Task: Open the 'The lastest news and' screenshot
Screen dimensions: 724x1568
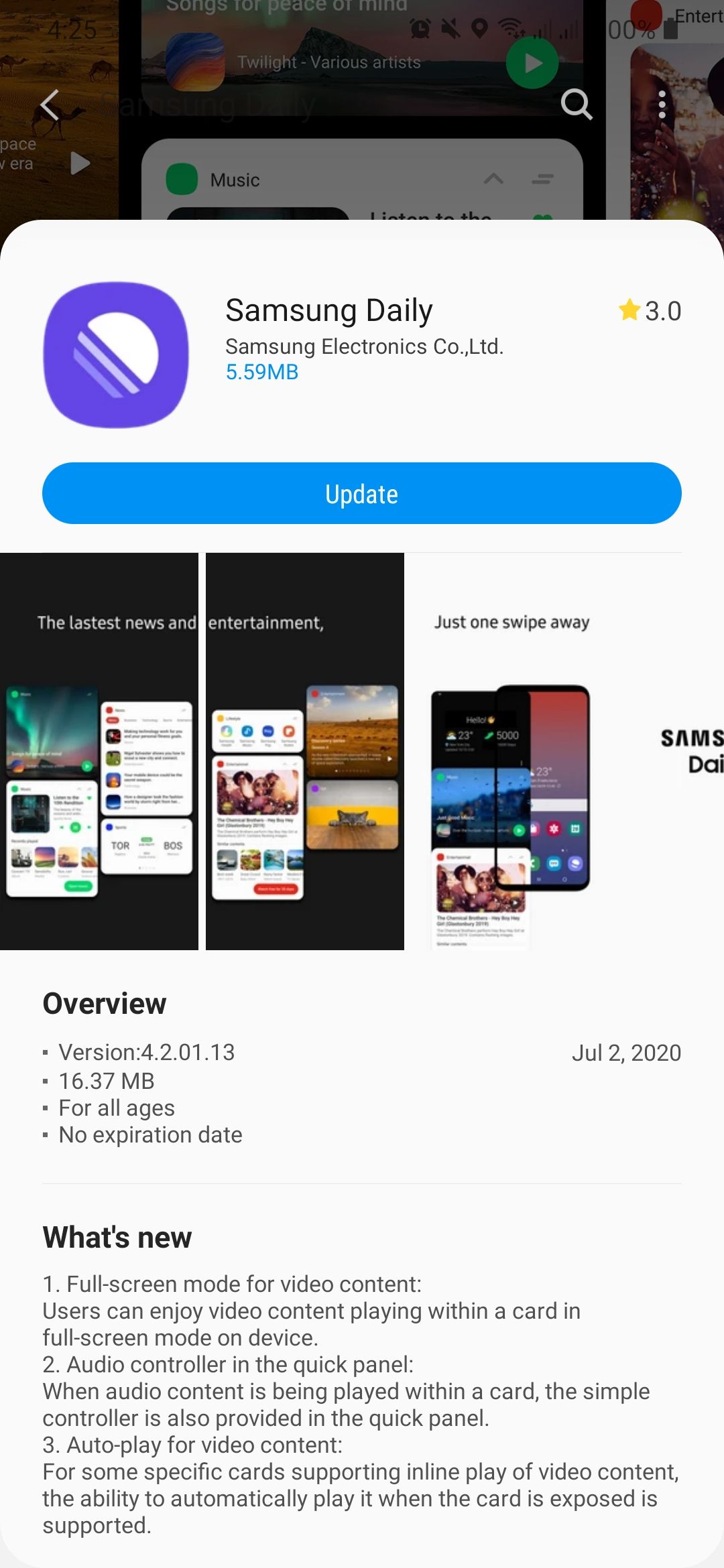Action: (99, 750)
